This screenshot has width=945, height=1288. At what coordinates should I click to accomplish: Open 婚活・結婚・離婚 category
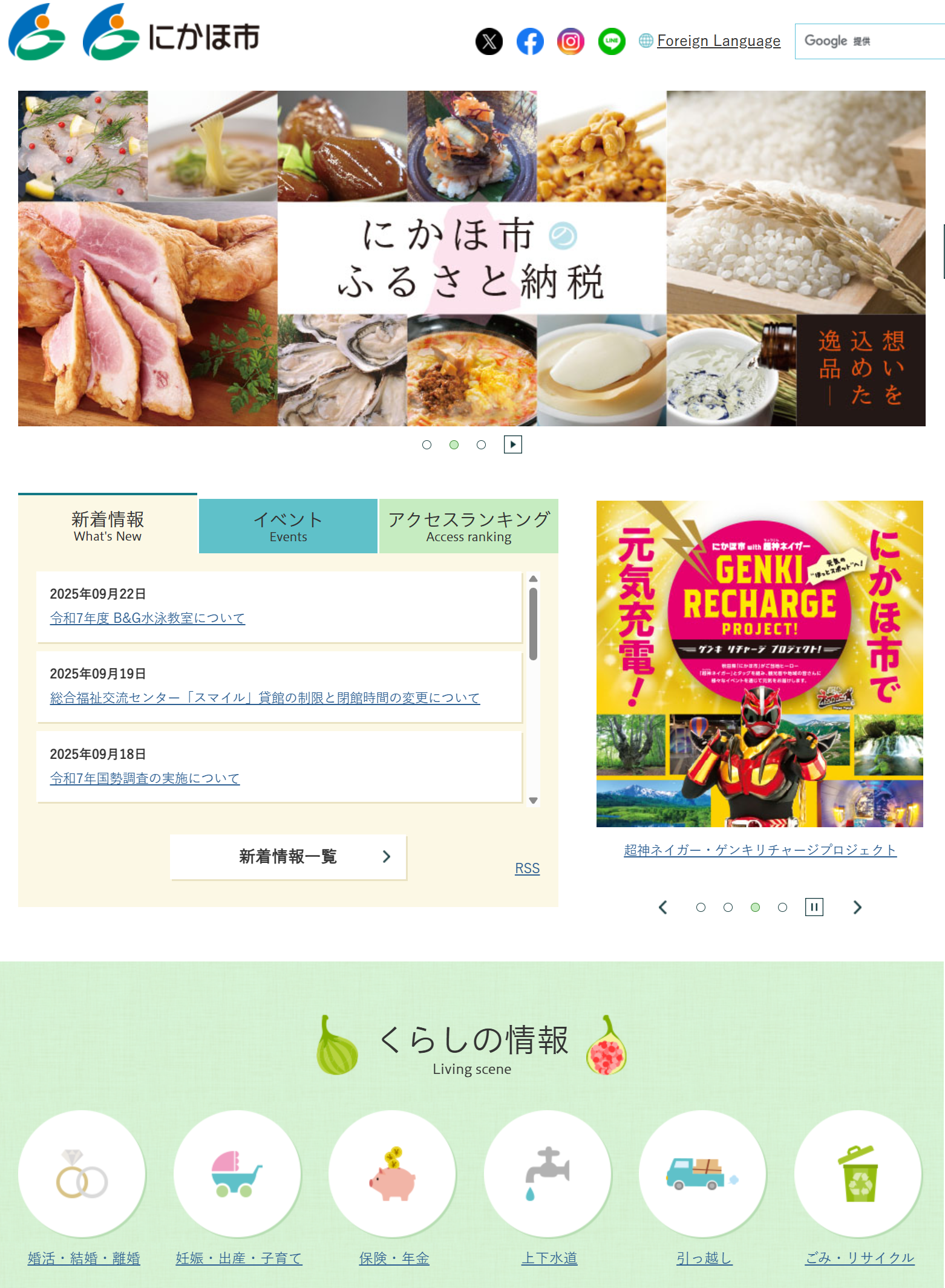pos(83,1258)
